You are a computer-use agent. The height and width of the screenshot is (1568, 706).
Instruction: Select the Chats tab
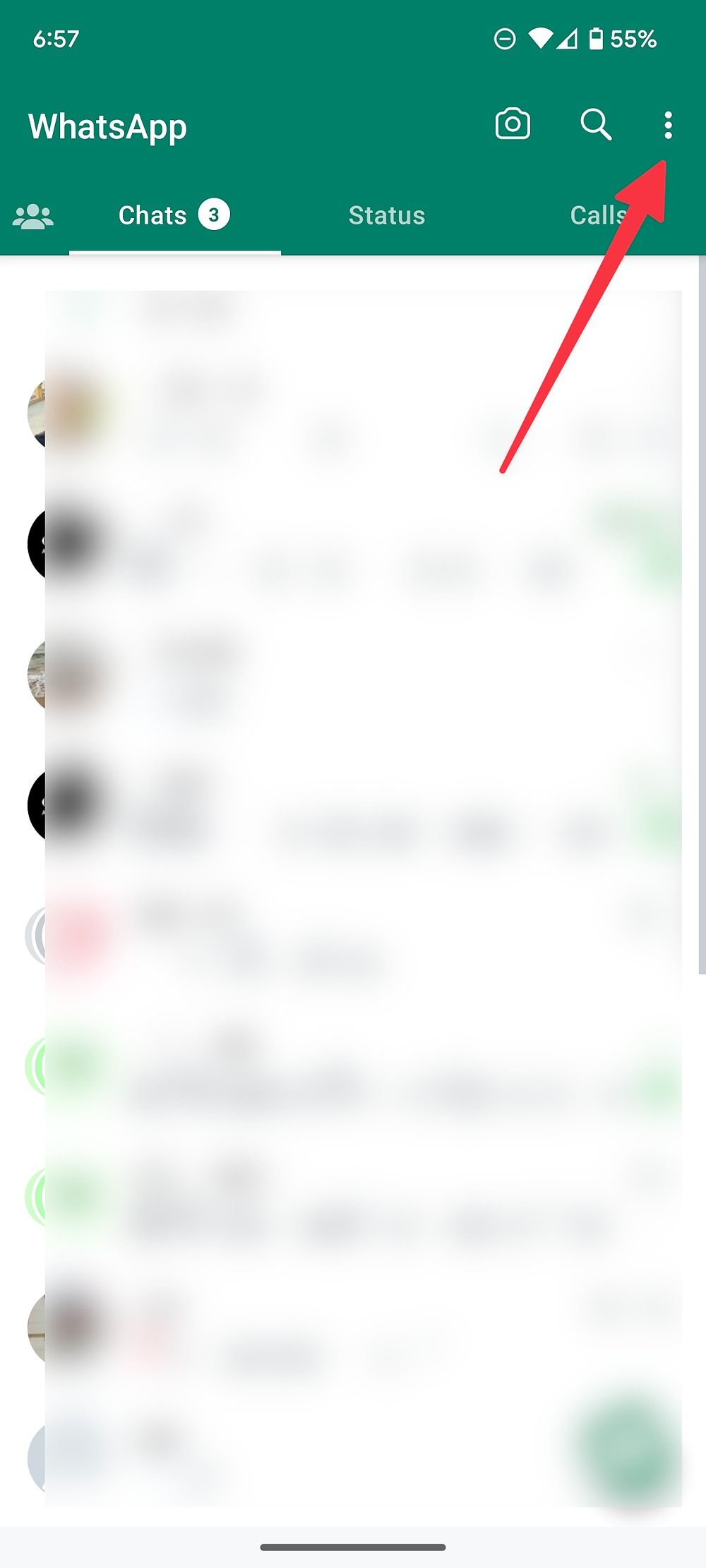[174, 215]
